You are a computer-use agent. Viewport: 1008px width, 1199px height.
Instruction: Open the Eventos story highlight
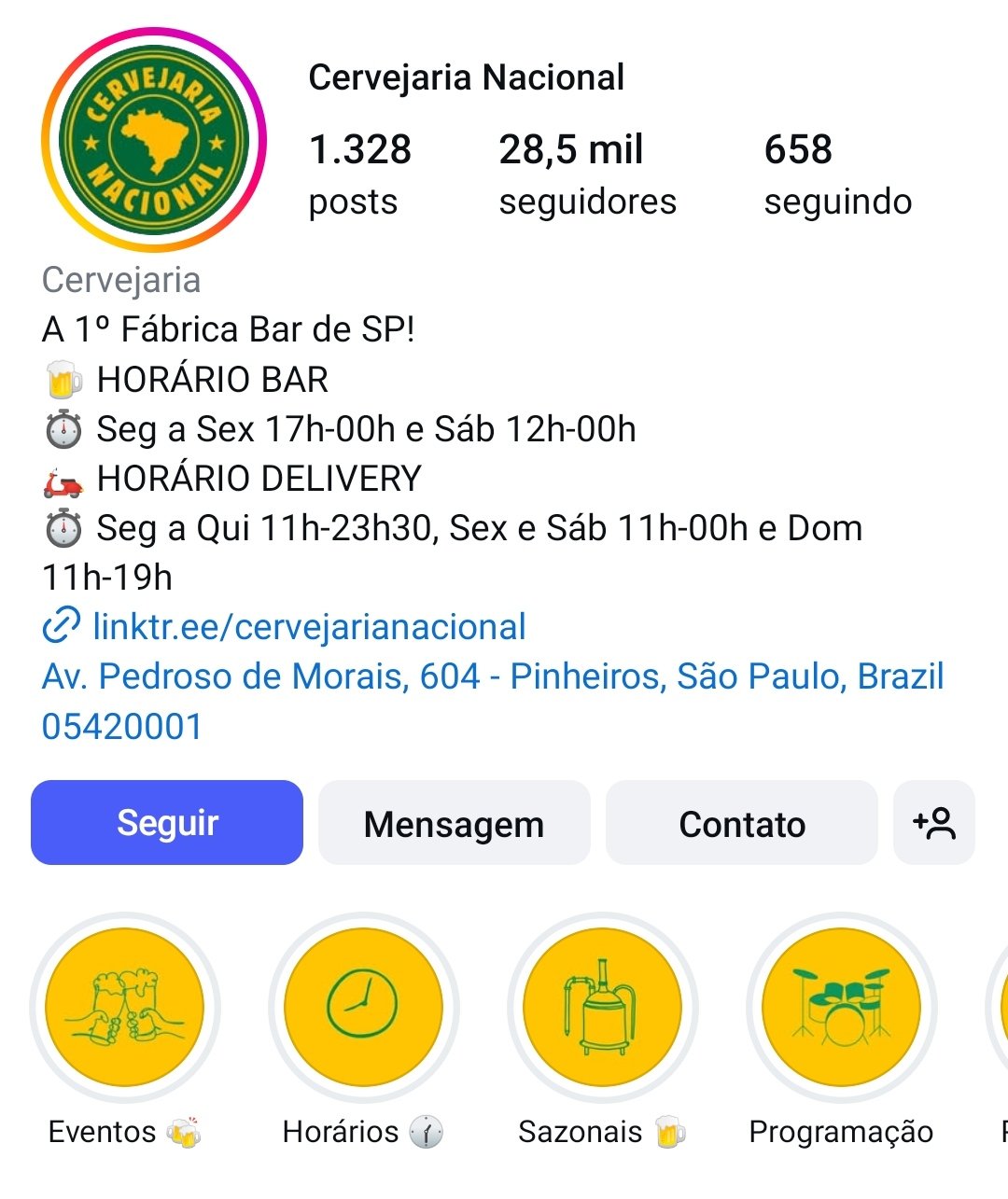tap(124, 1008)
